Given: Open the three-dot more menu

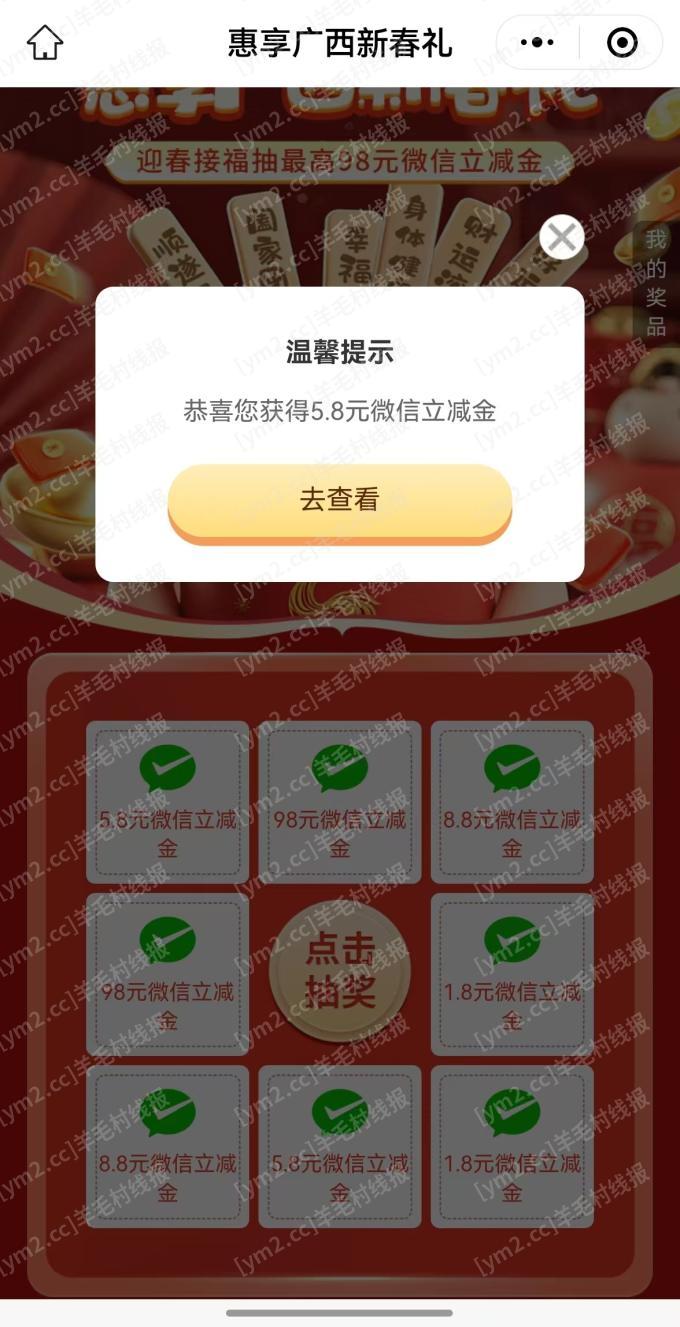Looking at the screenshot, I should click(538, 43).
